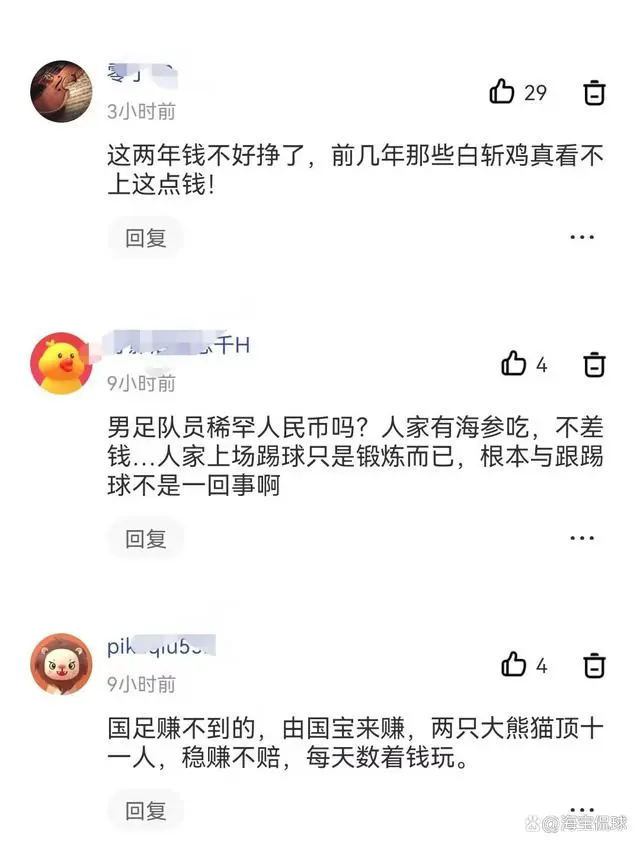Reply to the comment about 白斩鸡
This screenshot has width=640, height=846.
click(x=146, y=238)
